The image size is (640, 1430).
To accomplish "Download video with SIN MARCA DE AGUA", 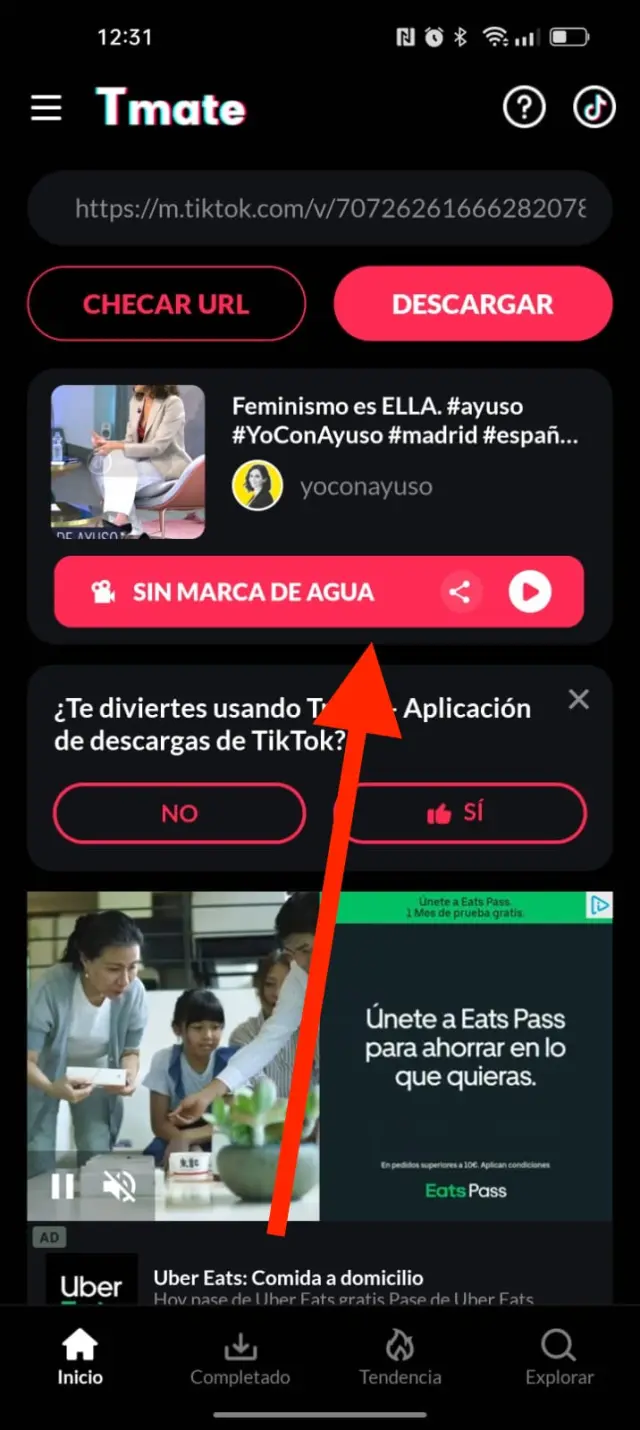I will [240, 592].
